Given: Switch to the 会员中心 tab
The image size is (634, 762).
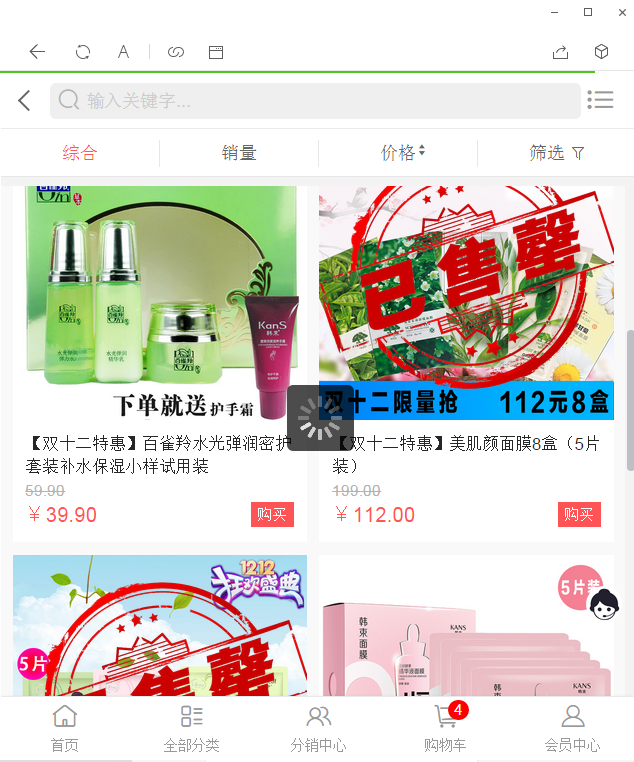Looking at the screenshot, I should pos(572,728).
